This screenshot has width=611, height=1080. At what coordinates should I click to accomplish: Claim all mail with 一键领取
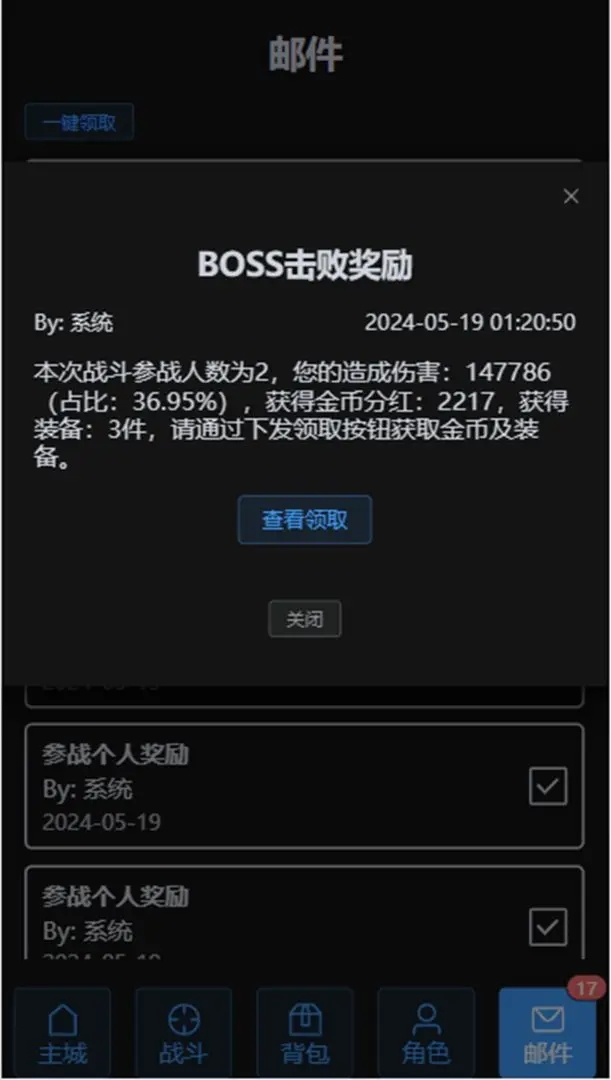click(79, 123)
